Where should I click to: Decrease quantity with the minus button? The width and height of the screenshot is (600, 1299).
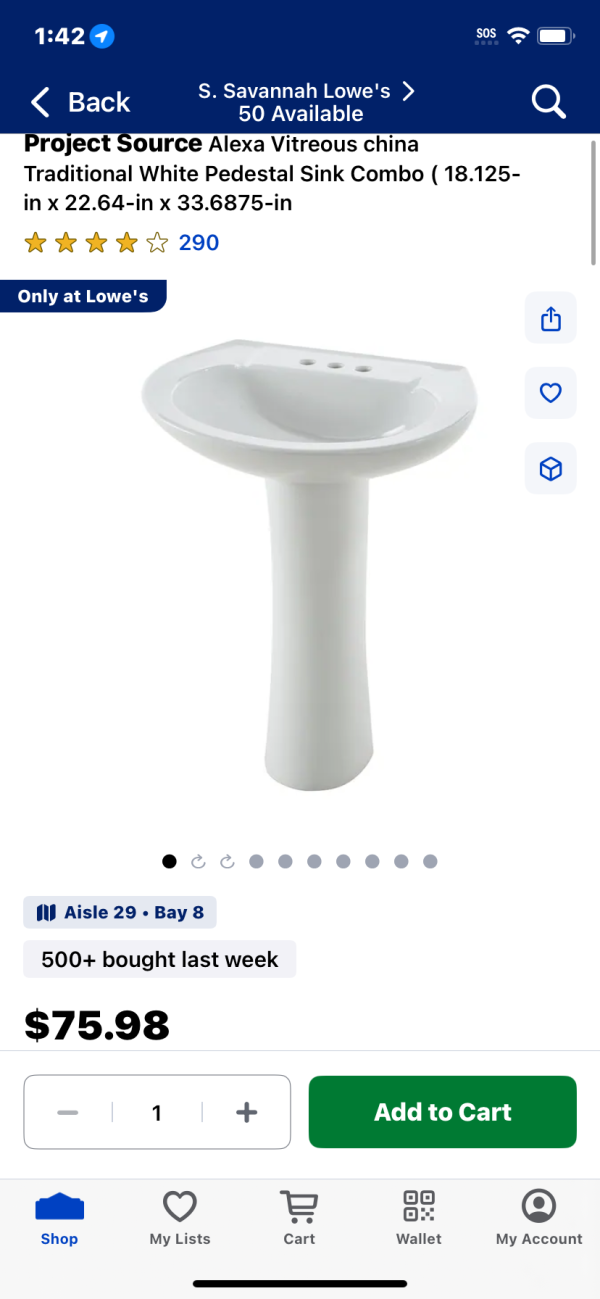(x=68, y=1112)
